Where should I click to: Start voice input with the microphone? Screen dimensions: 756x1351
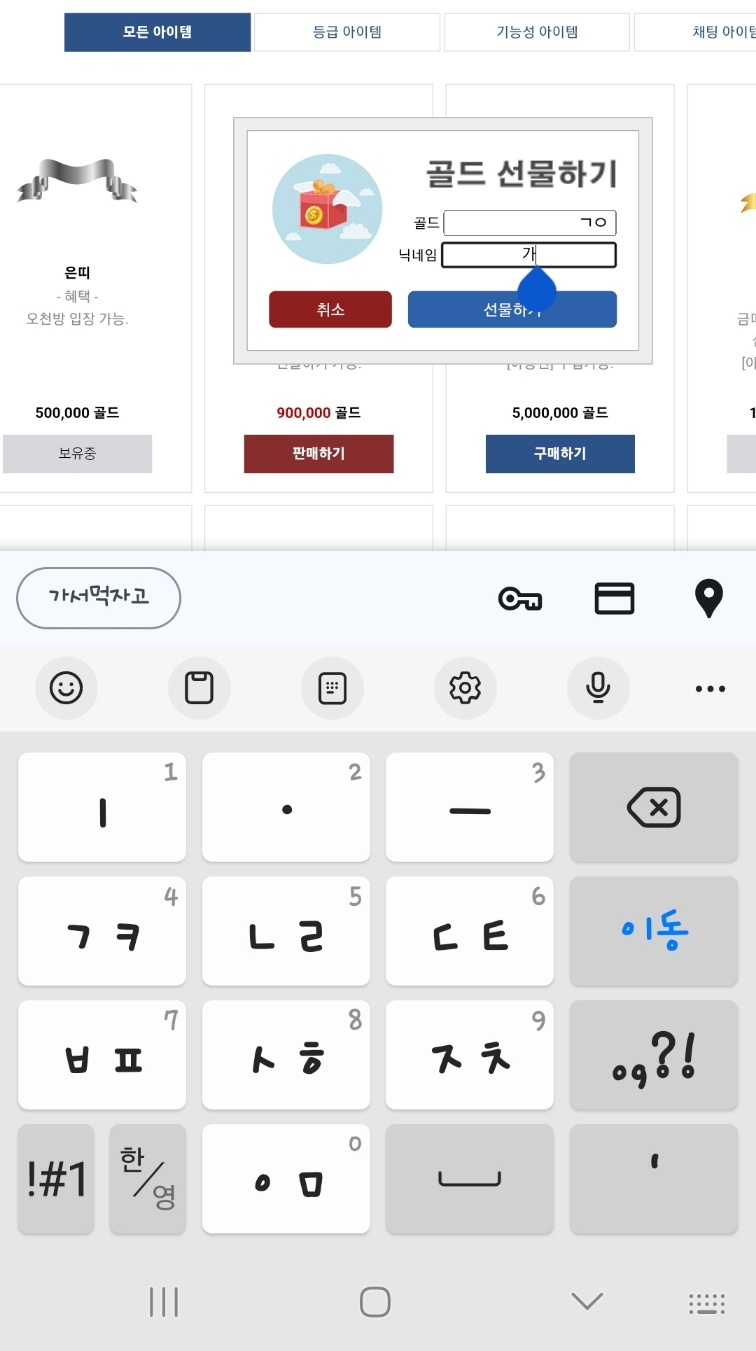(x=598, y=688)
